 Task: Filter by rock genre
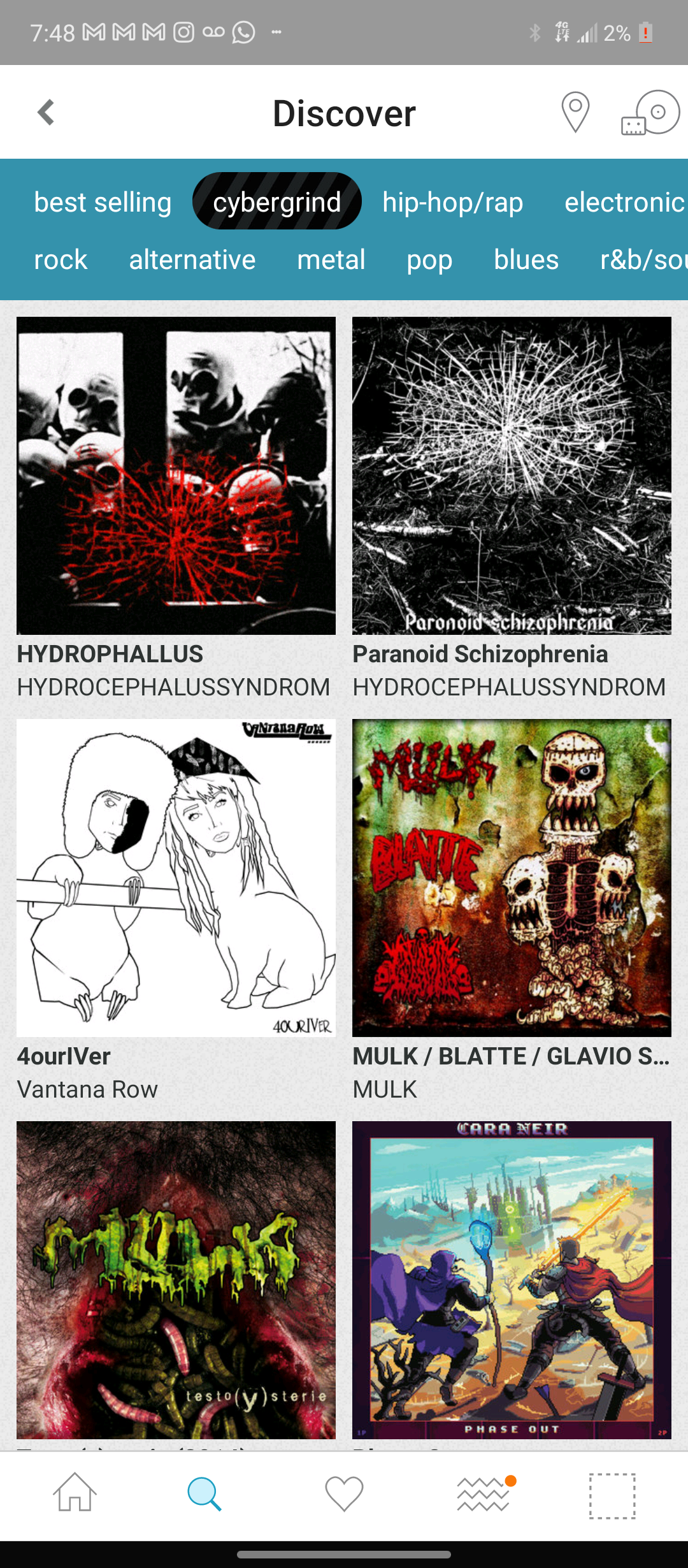tap(61, 259)
